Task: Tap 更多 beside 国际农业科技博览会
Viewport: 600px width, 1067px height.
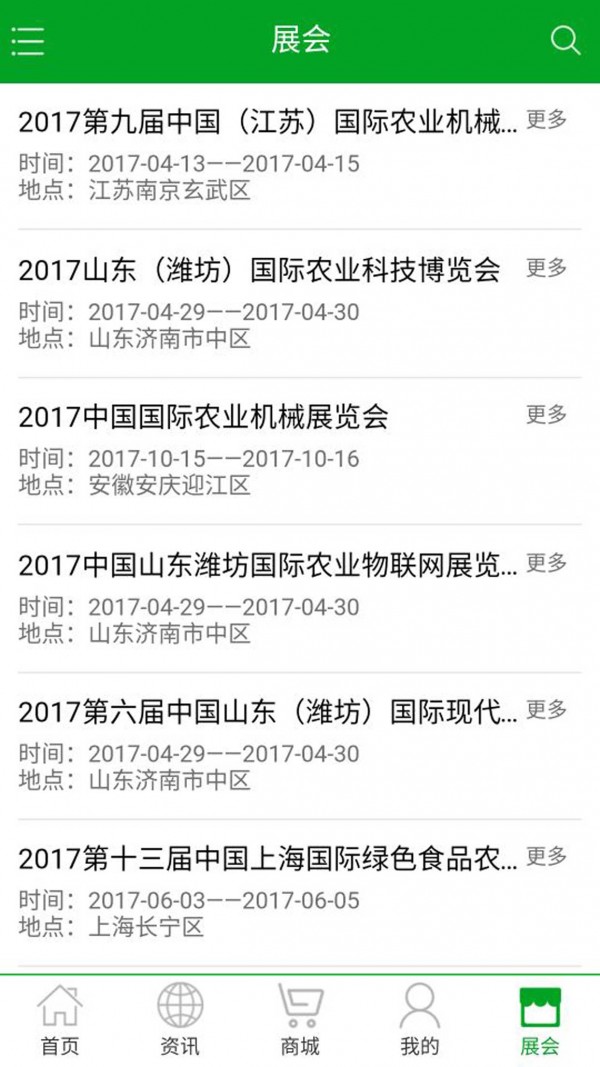Action: [547, 268]
